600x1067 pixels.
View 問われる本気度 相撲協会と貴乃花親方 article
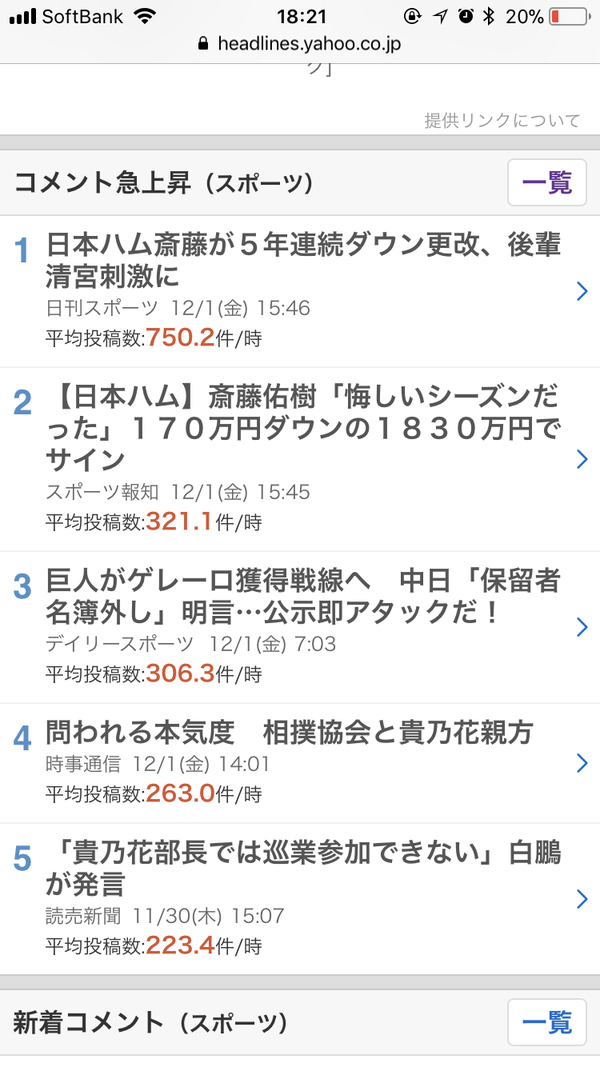(x=290, y=733)
